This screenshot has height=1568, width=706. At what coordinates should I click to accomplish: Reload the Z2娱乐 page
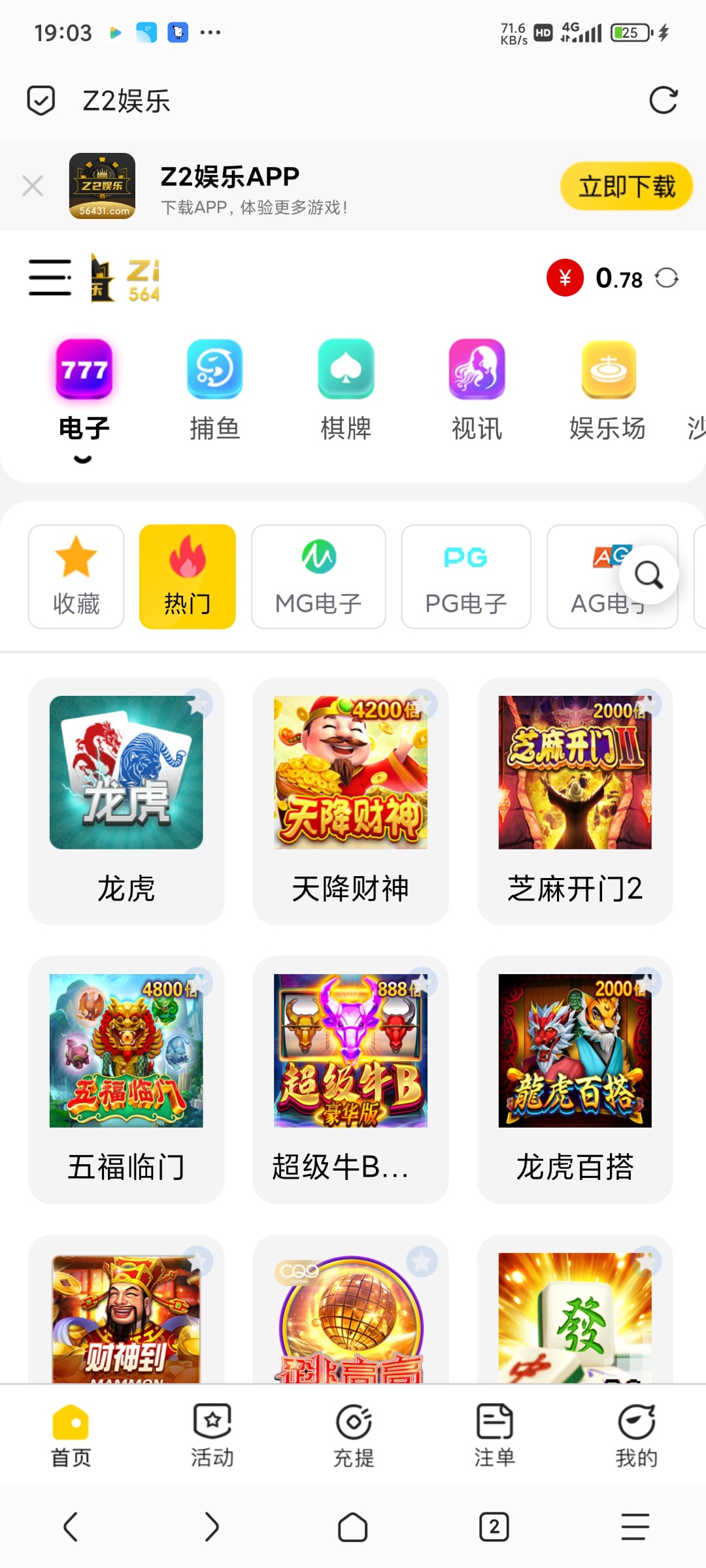click(x=663, y=101)
